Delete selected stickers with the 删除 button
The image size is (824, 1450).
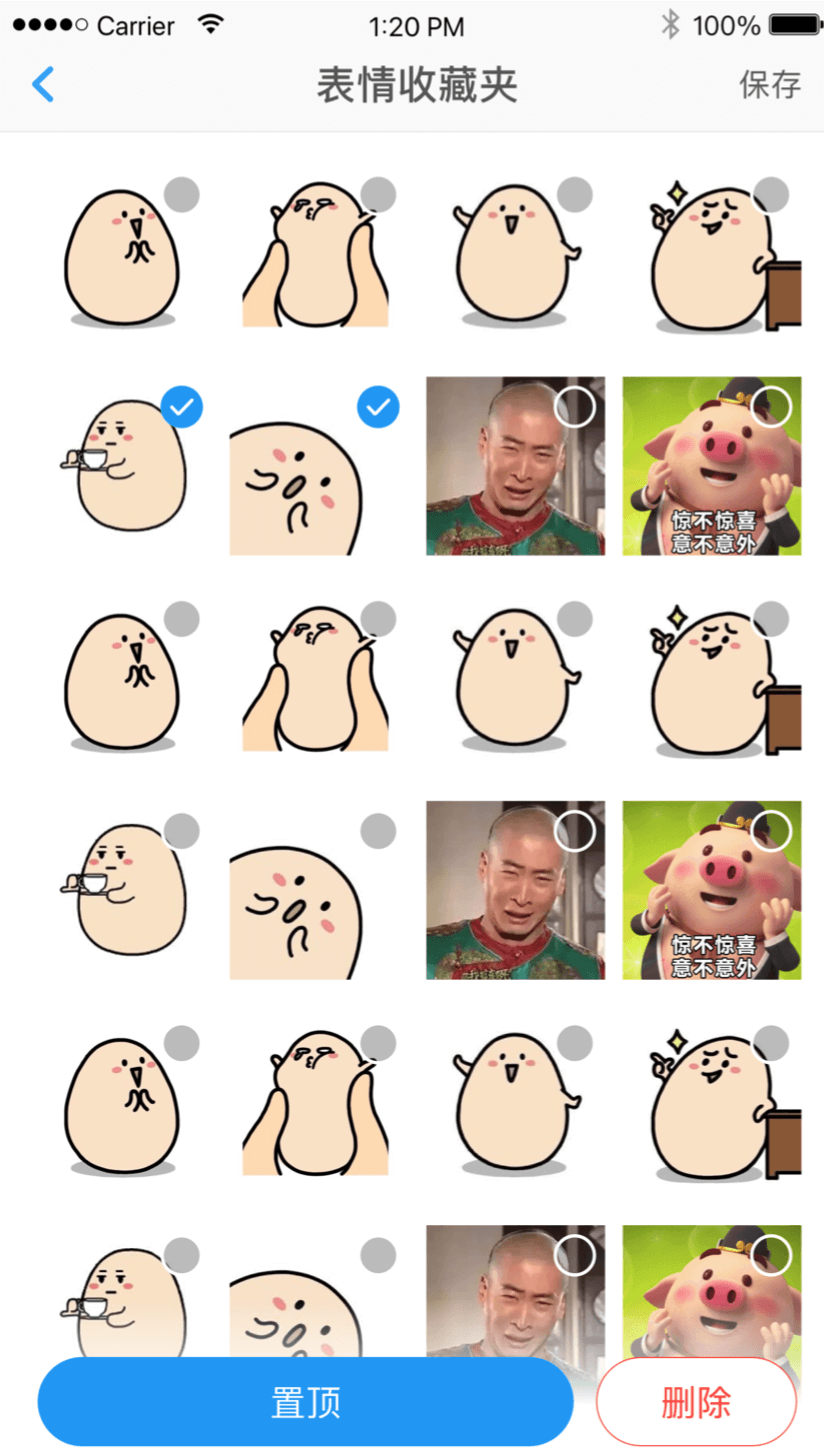tap(696, 1402)
